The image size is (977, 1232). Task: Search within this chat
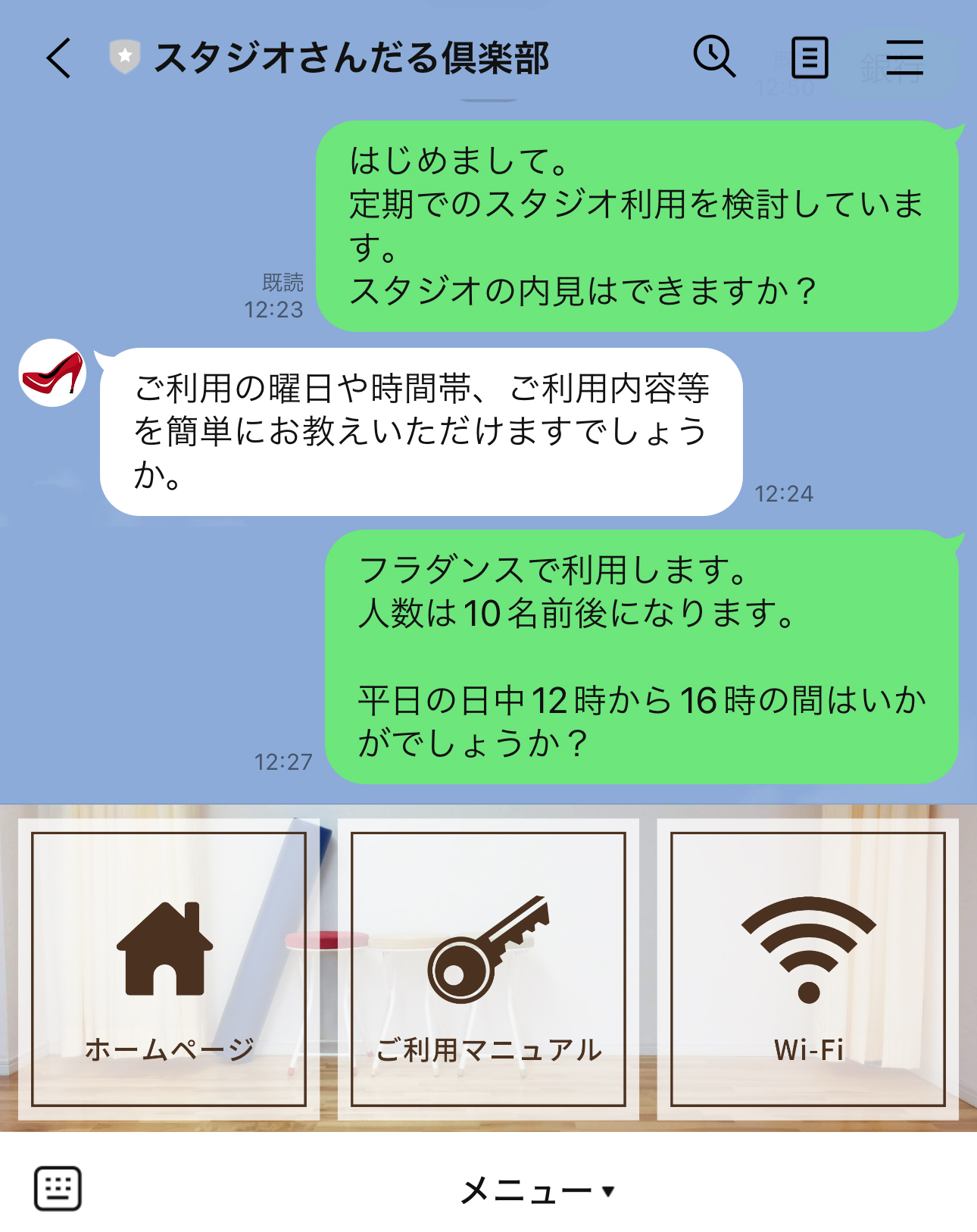coord(713,57)
